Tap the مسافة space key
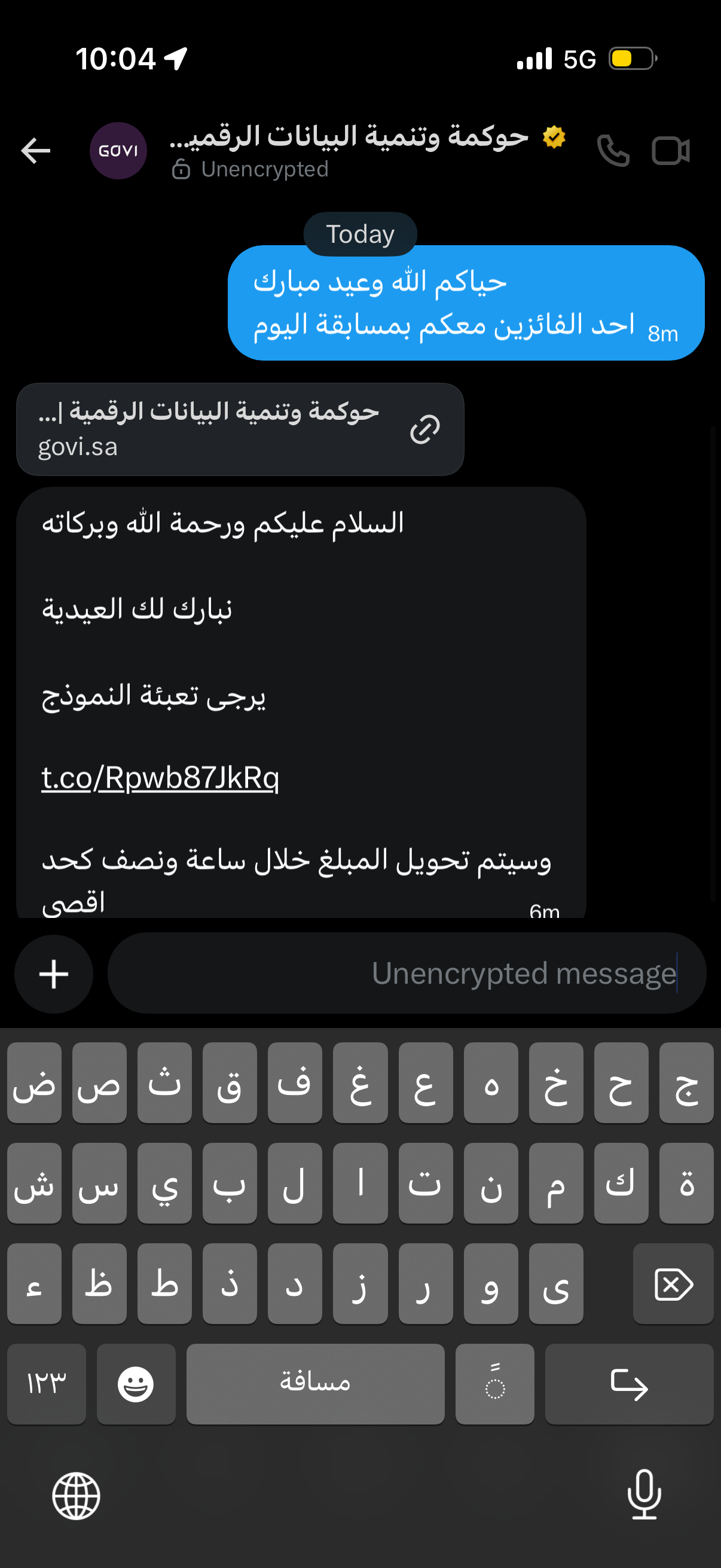The height and width of the screenshot is (1568, 721). tap(315, 1384)
